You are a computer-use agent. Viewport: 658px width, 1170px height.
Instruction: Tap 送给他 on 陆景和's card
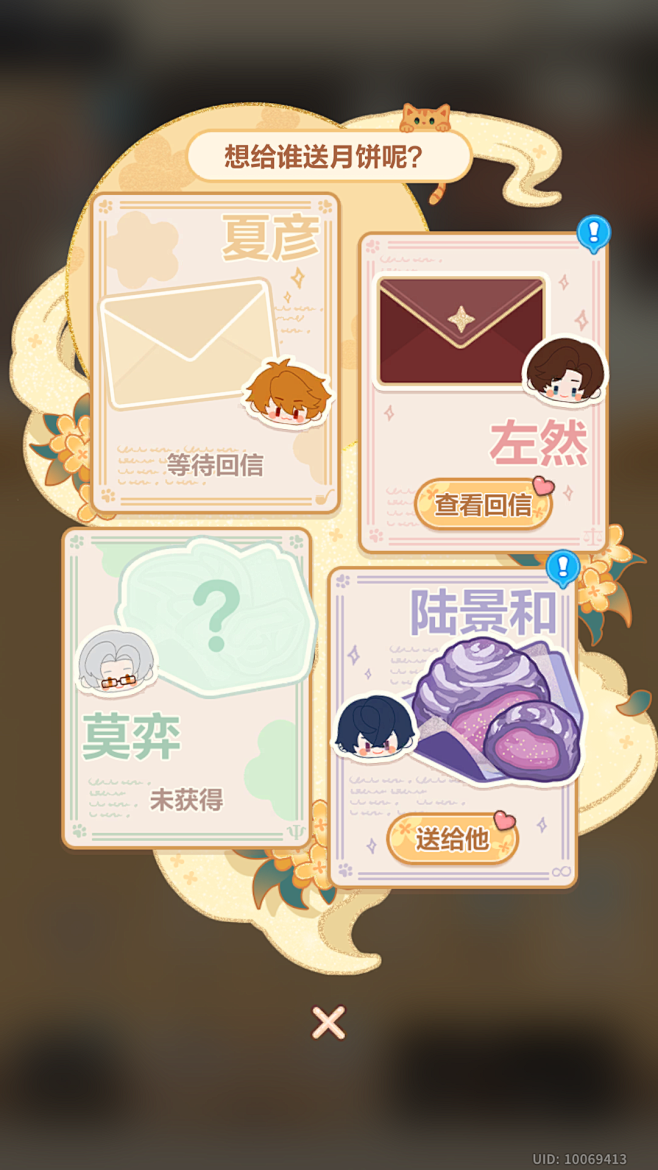(x=453, y=838)
